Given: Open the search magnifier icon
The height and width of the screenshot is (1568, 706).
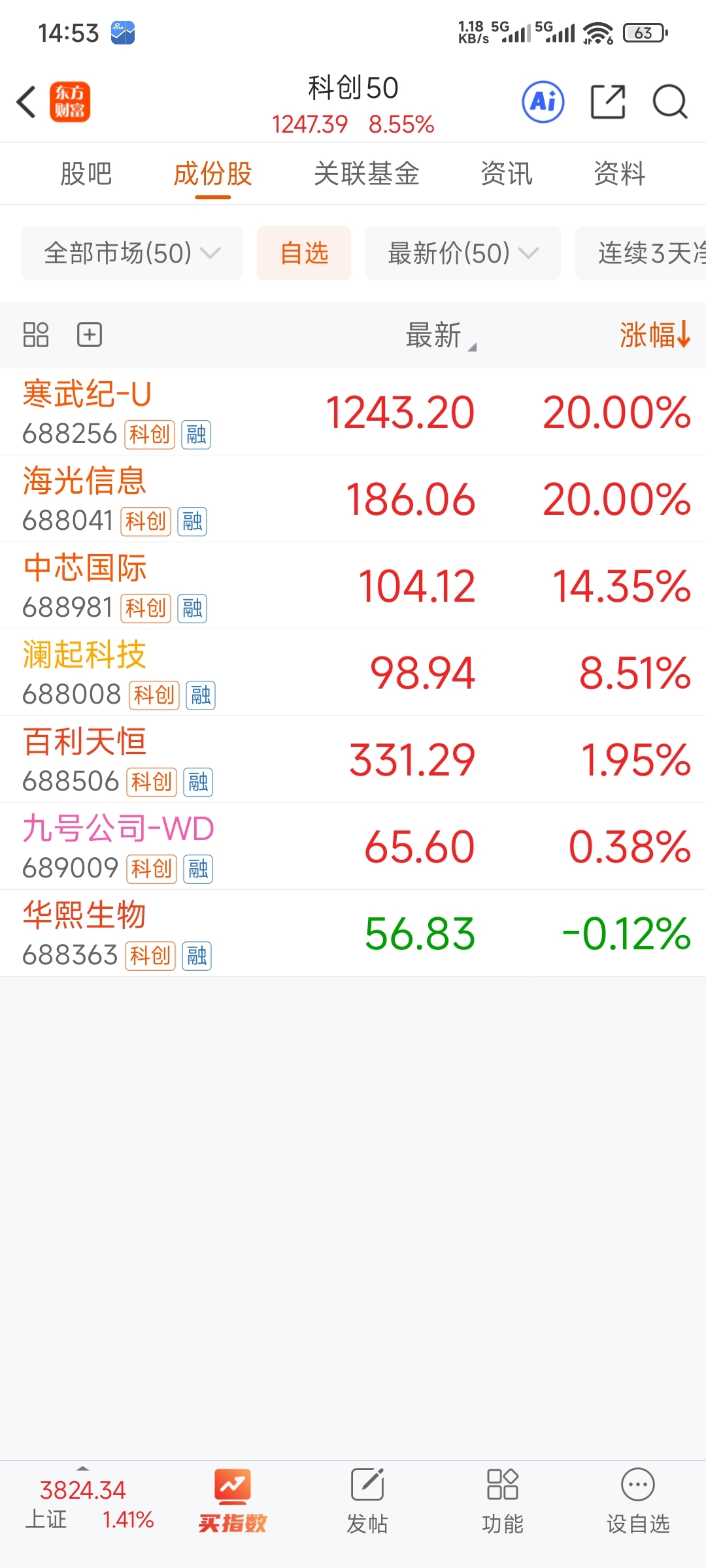Looking at the screenshot, I should (x=670, y=102).
